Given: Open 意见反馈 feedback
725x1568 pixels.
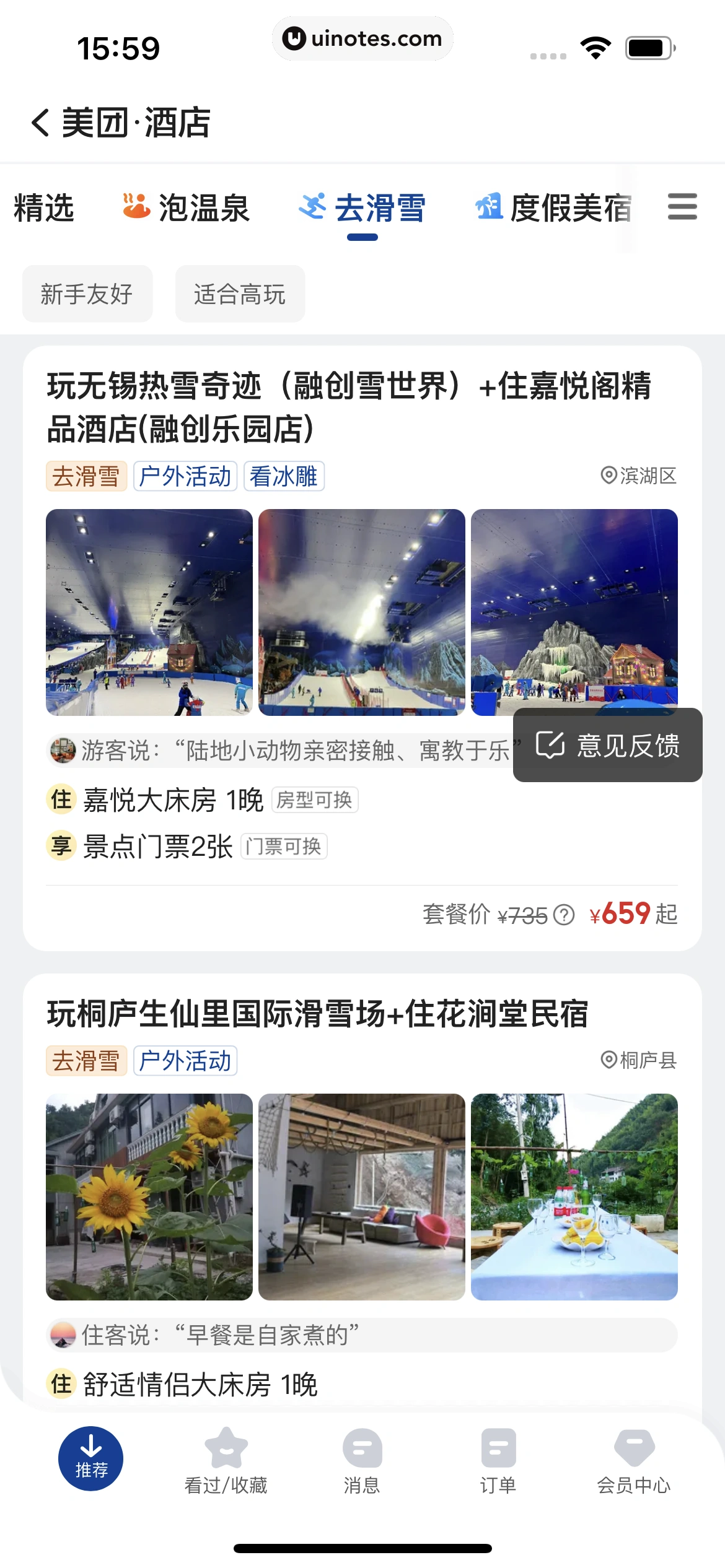Looking at the screenshot, I should click(608, 745).
